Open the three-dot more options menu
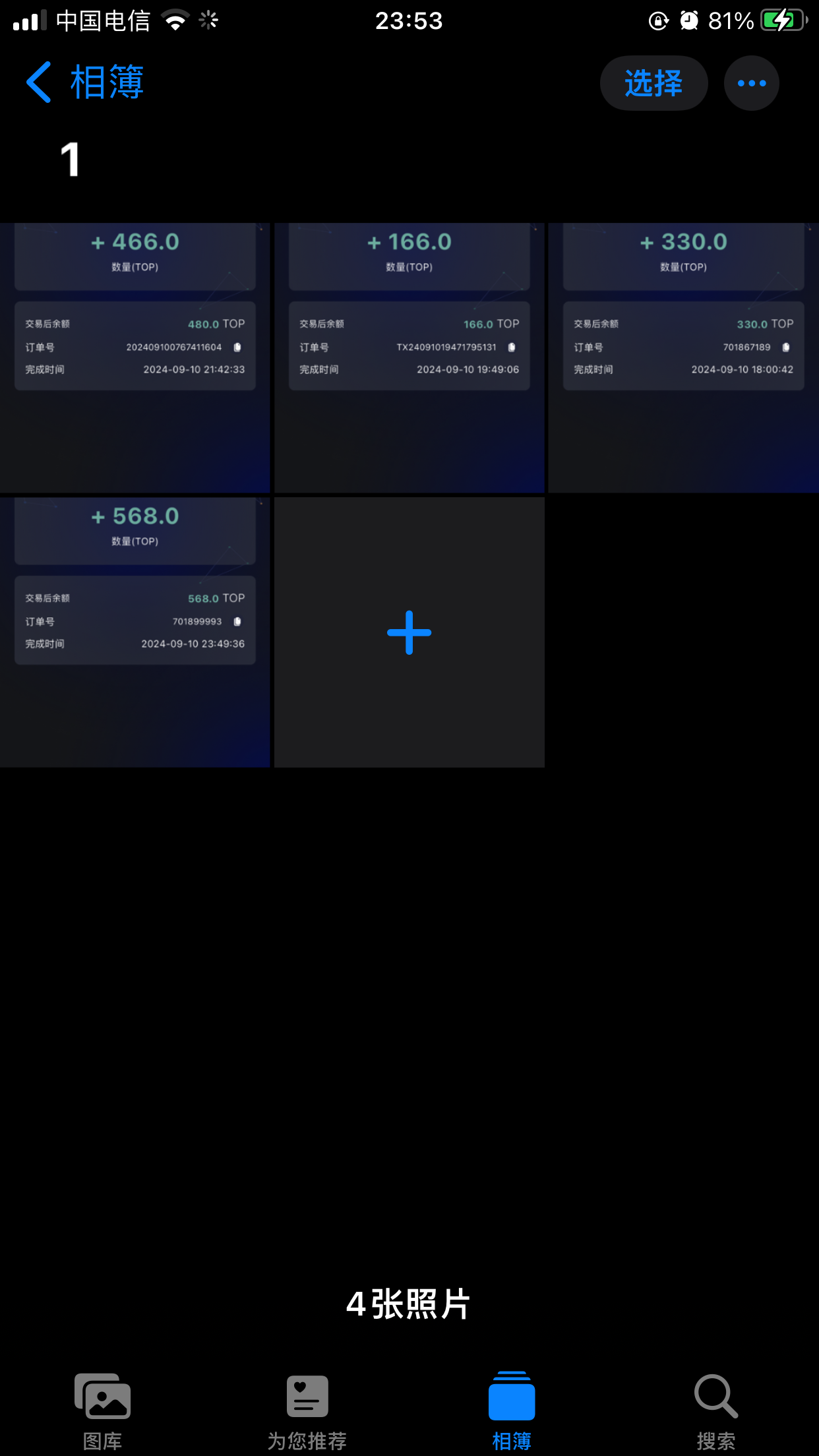 (x=751, y=83)
